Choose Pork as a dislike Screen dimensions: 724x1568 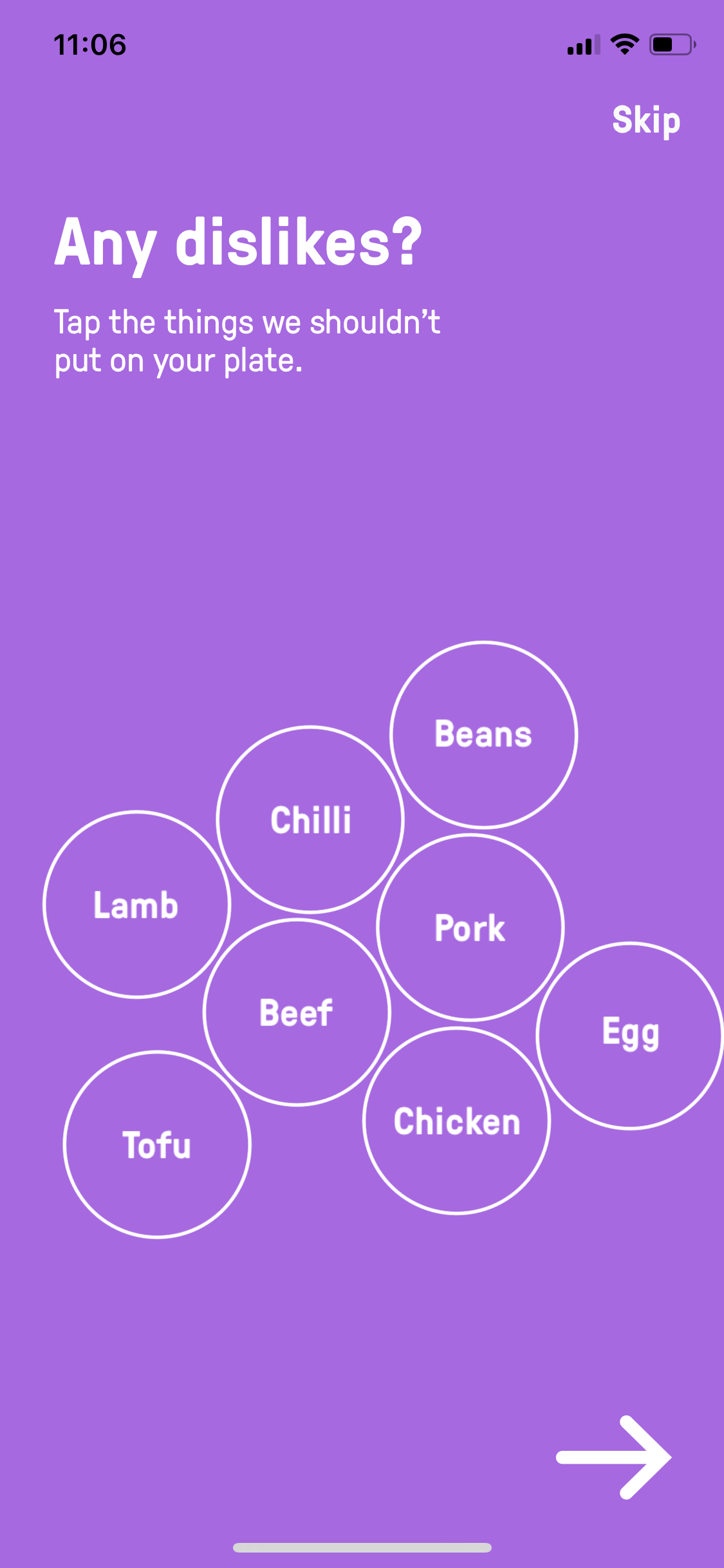470,928
